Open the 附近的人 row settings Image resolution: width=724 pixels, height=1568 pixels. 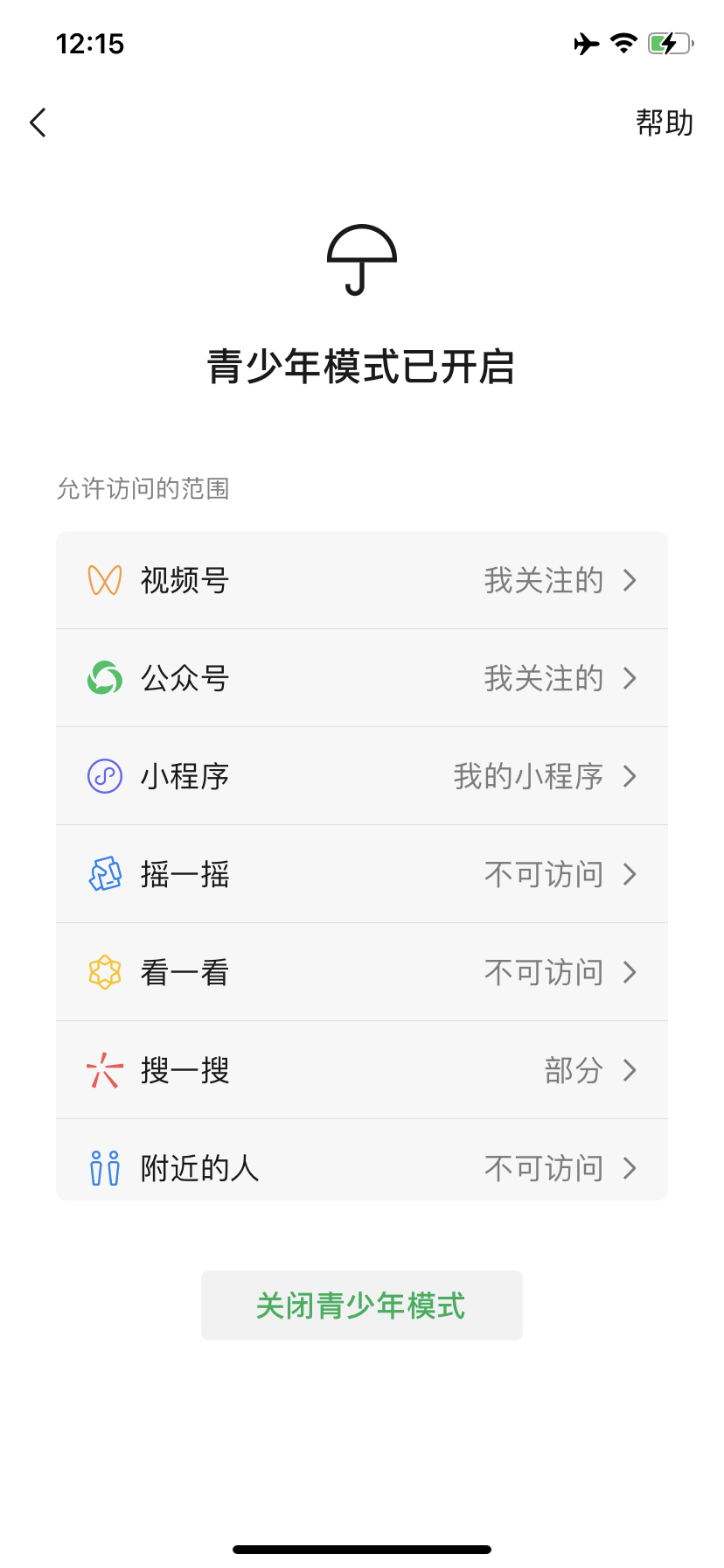tap(362, 1168)
